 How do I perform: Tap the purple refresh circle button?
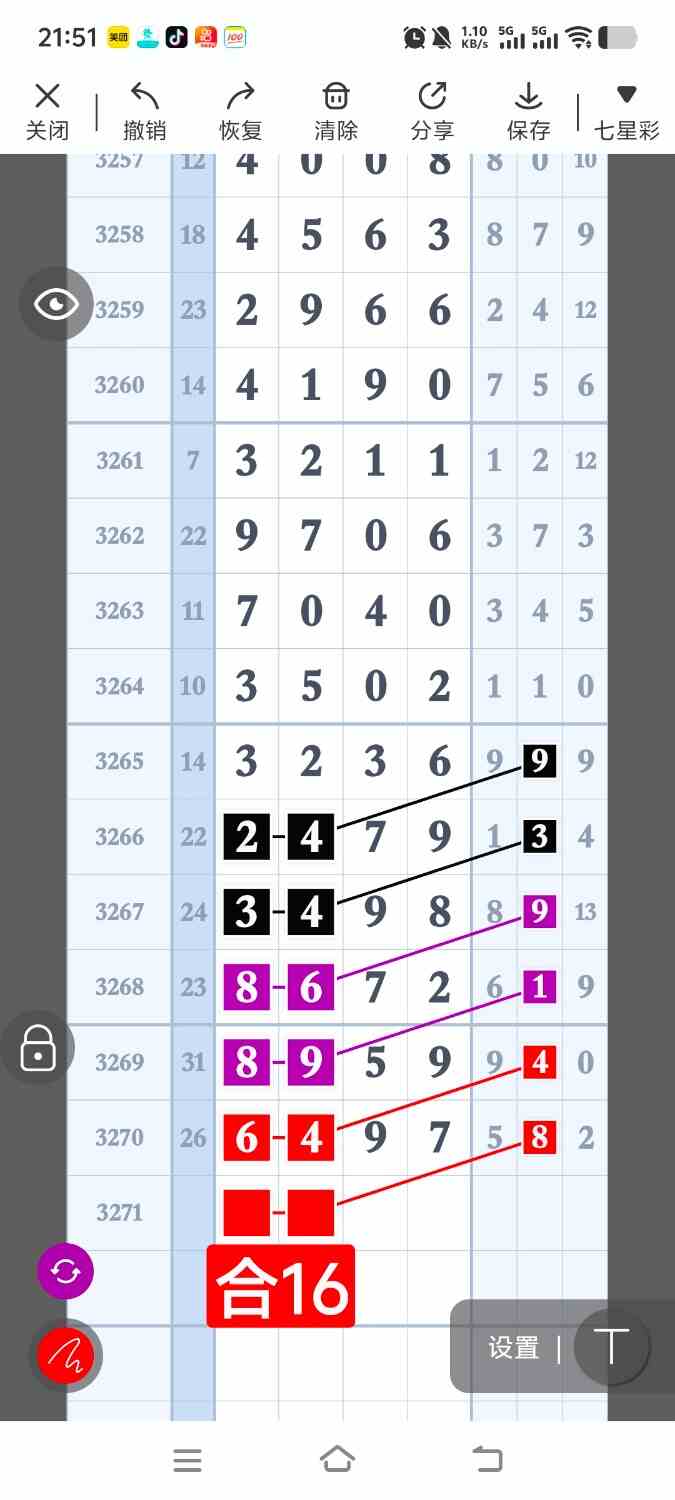[65, 1272]
